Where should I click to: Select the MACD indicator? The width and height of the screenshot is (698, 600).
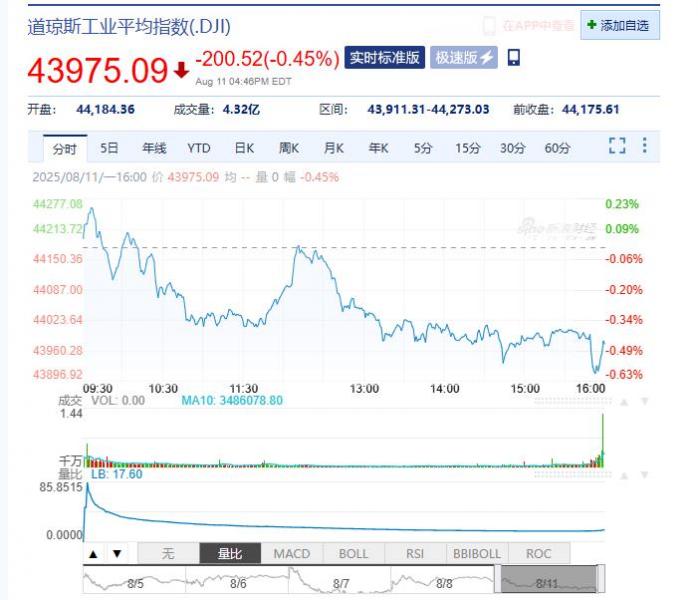point(292,553)
